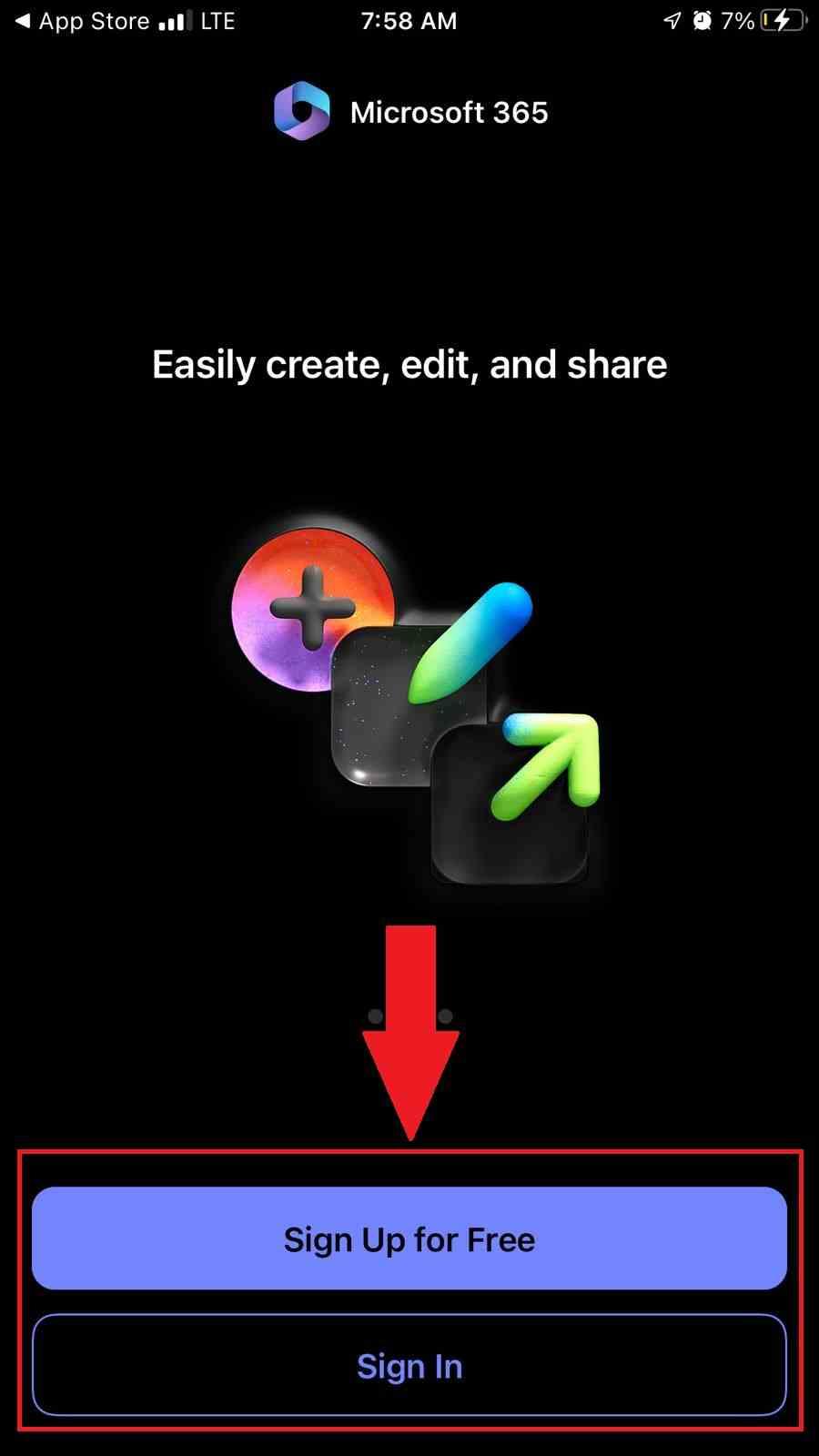The image size is (819, 1456).
Task: Tap the Sign In button
Action: pyautogui.click(x=409, y=1365)
